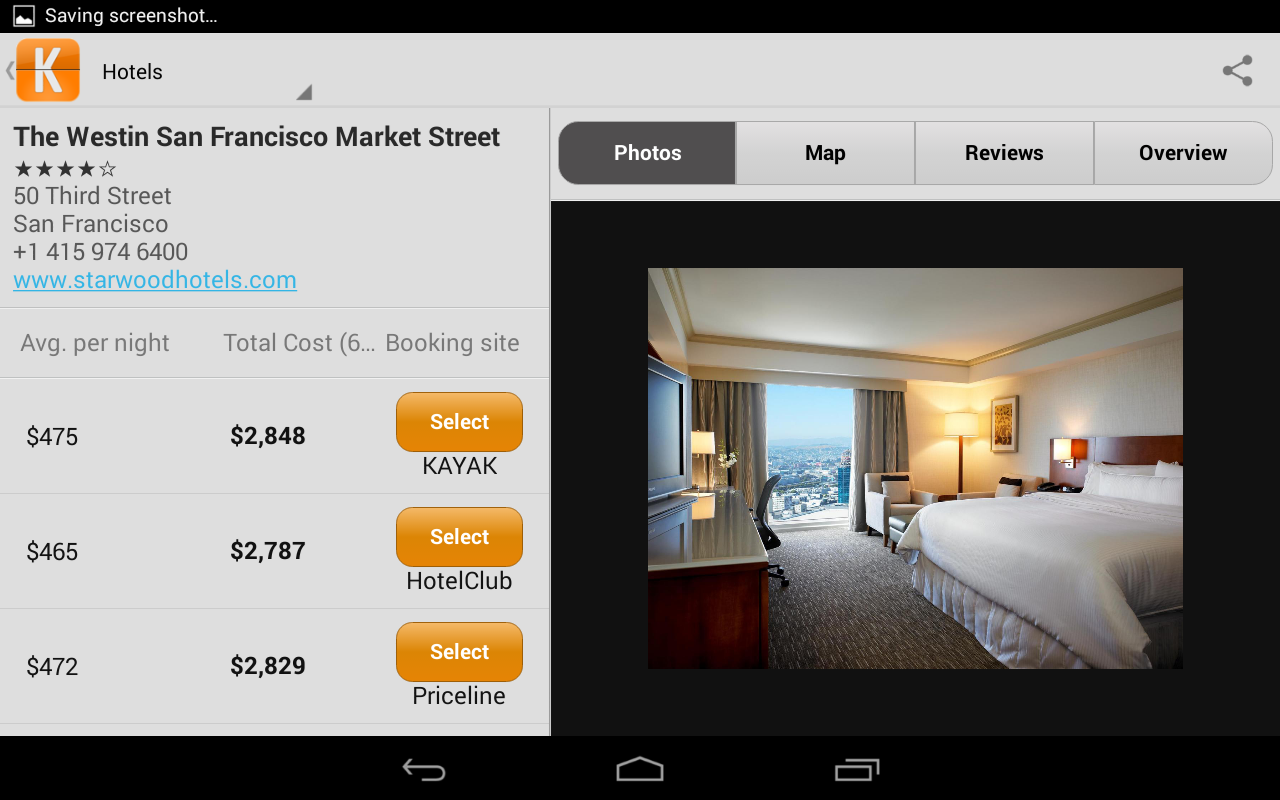Share this hotel listing
The image size is (1280, 800).
1237,71
